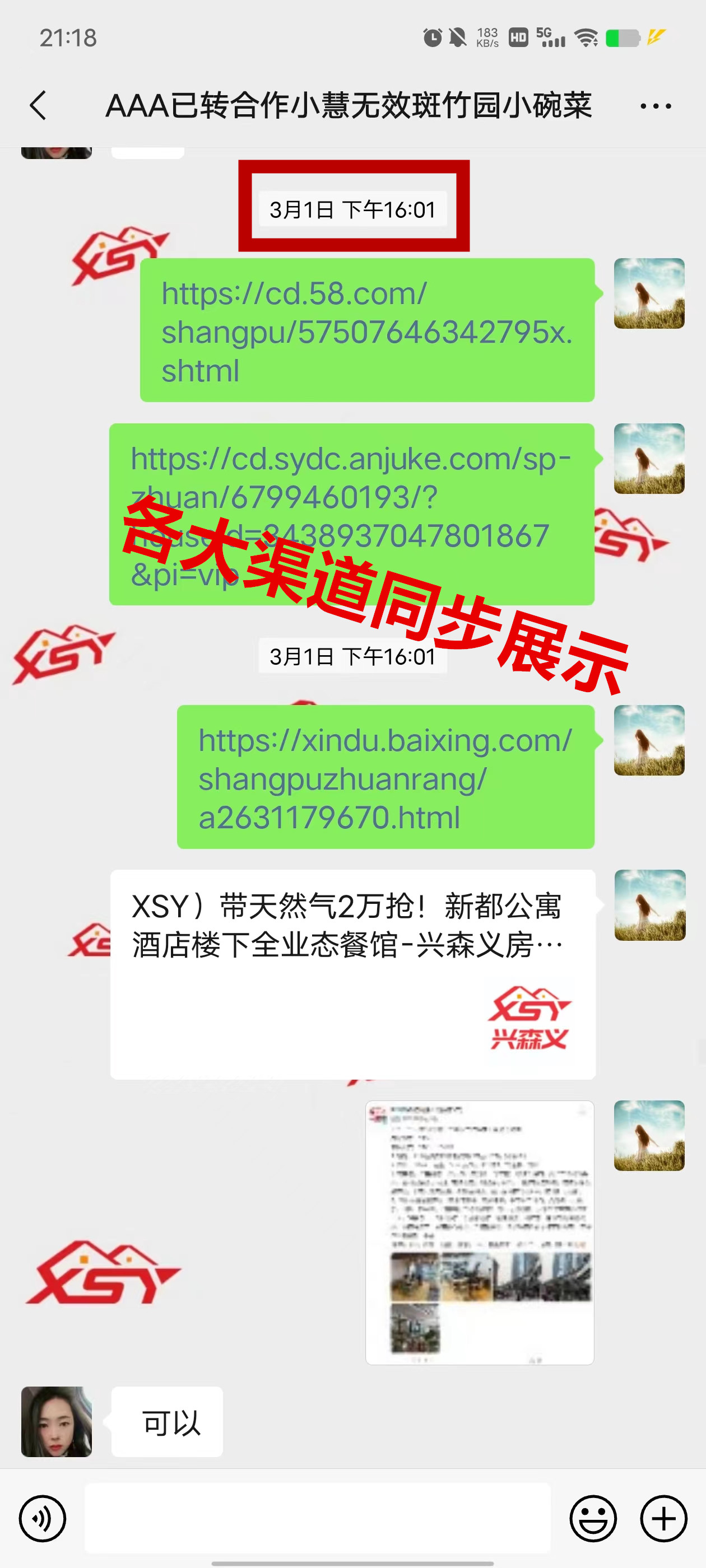Open the shared XSY 带天然气2万抢 article card
Image resolution: width=706 pixels, height=1568 pixels.
[352, 974]
